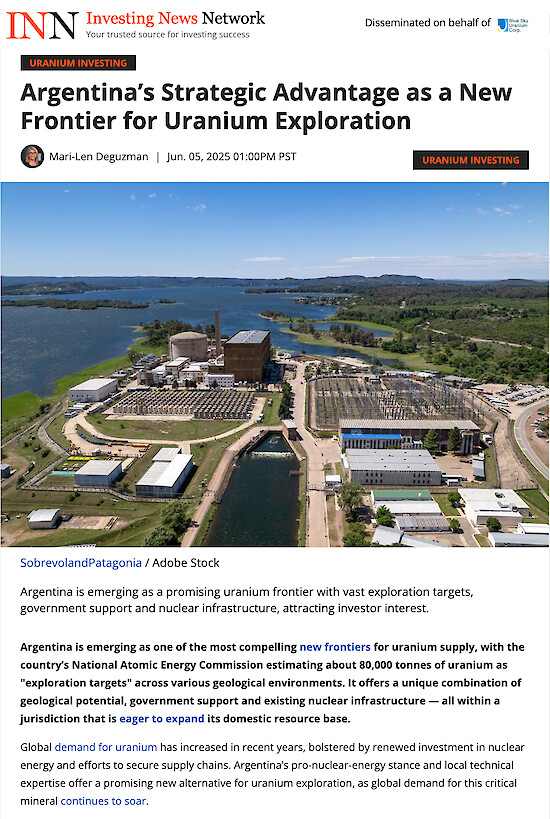Screen dimensions: 550x819
Task: Visit the 'continues to soar' link
Action: (103, 801)
